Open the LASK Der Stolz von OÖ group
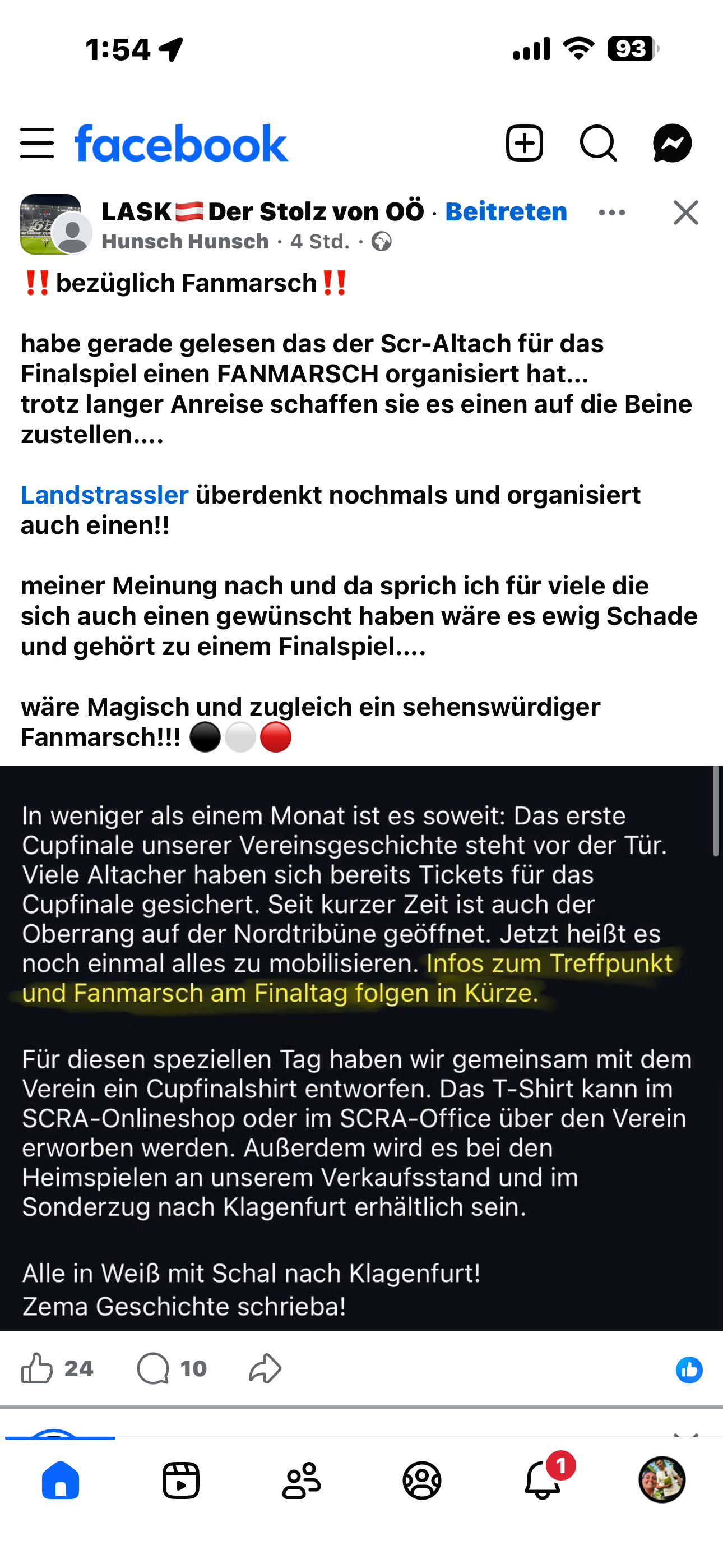The image size is (723, 1568). pyautogui.click(x=262, y=212)
